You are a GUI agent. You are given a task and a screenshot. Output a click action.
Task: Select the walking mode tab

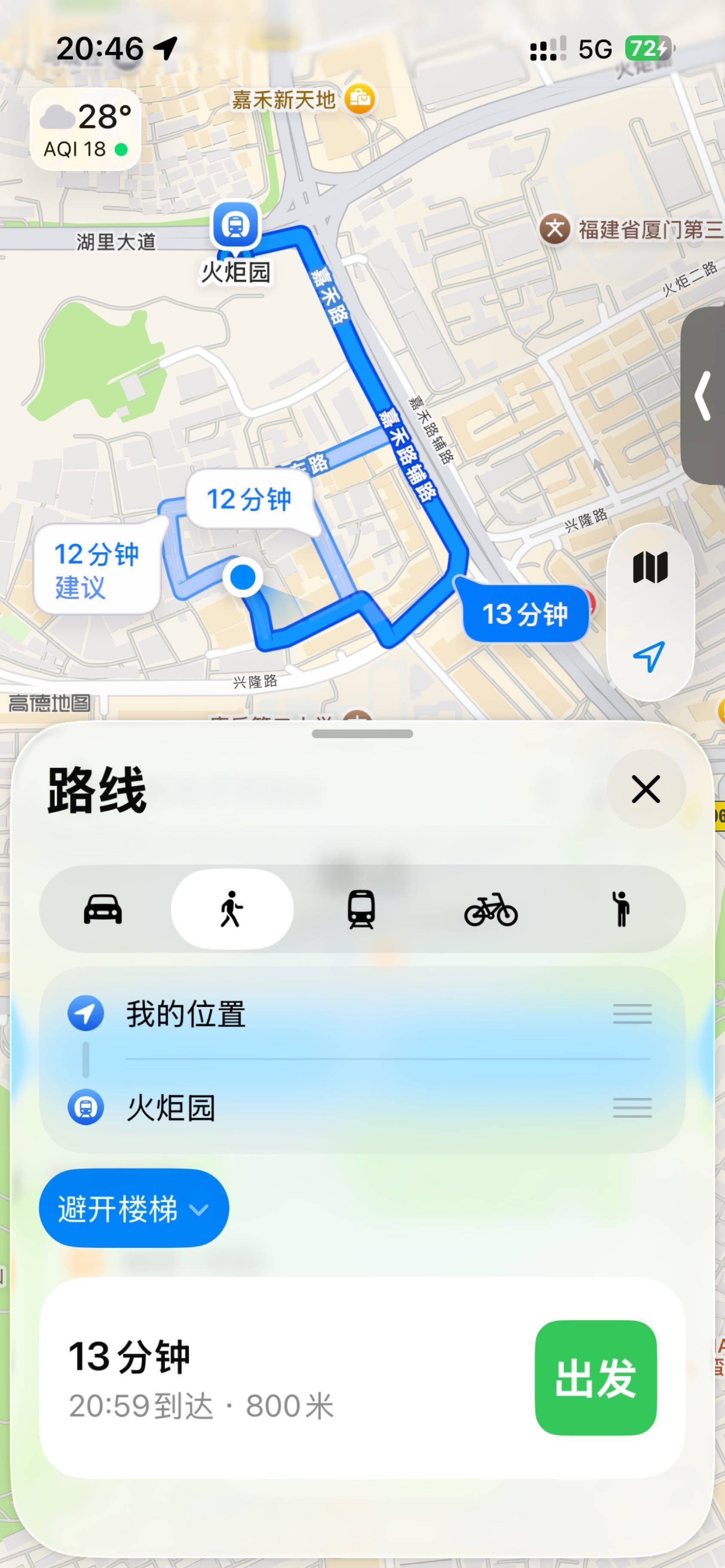pos(232,909)
